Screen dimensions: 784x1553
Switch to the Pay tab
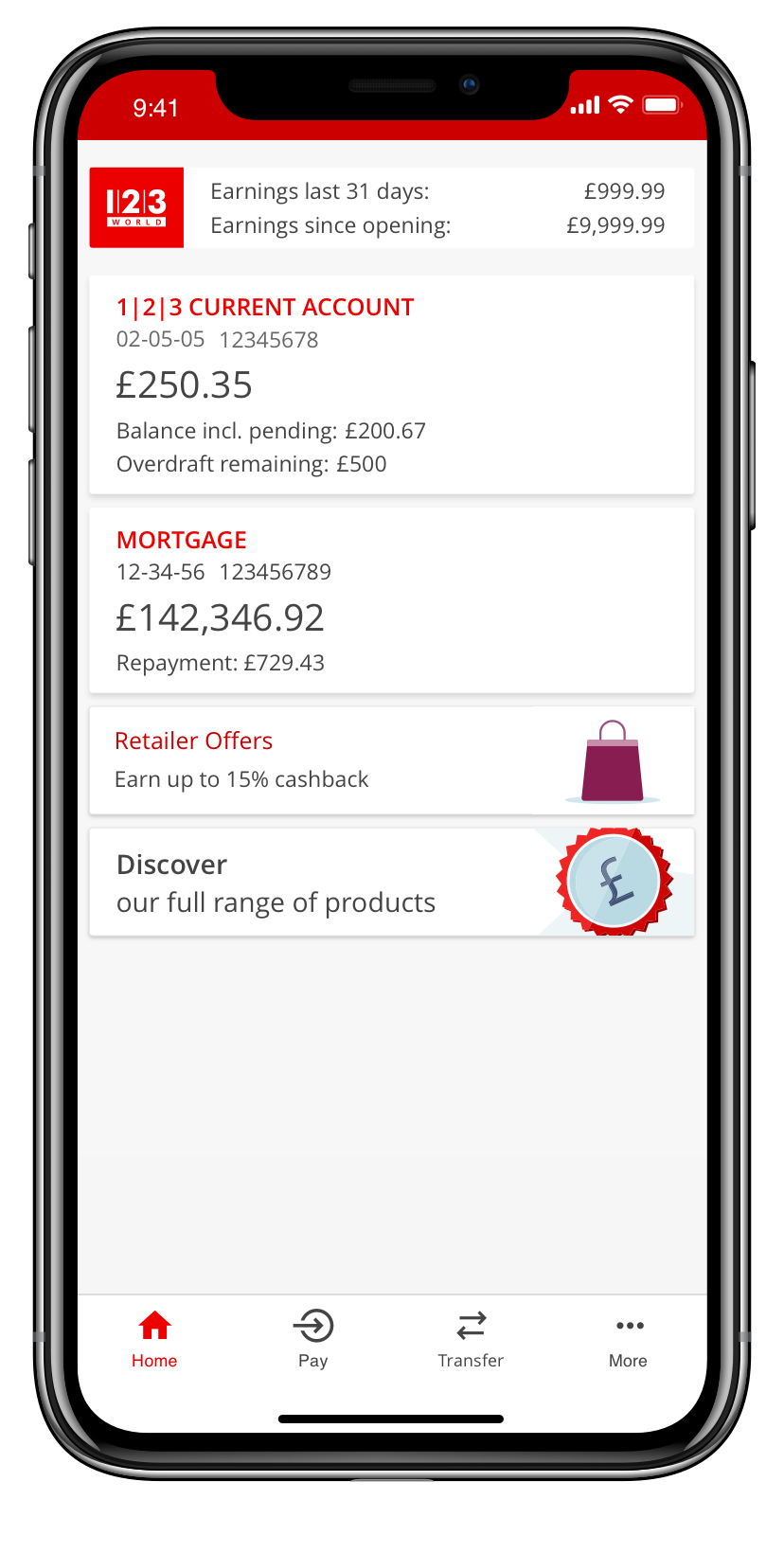point(313,1340)
